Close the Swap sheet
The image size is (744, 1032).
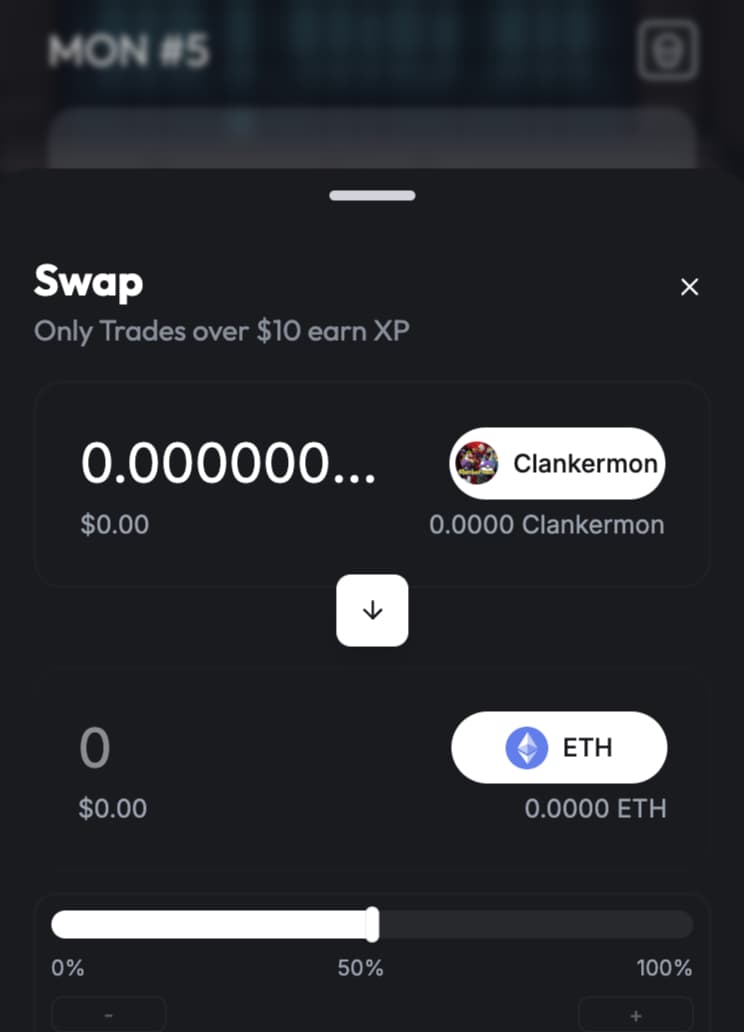point(689,287)
